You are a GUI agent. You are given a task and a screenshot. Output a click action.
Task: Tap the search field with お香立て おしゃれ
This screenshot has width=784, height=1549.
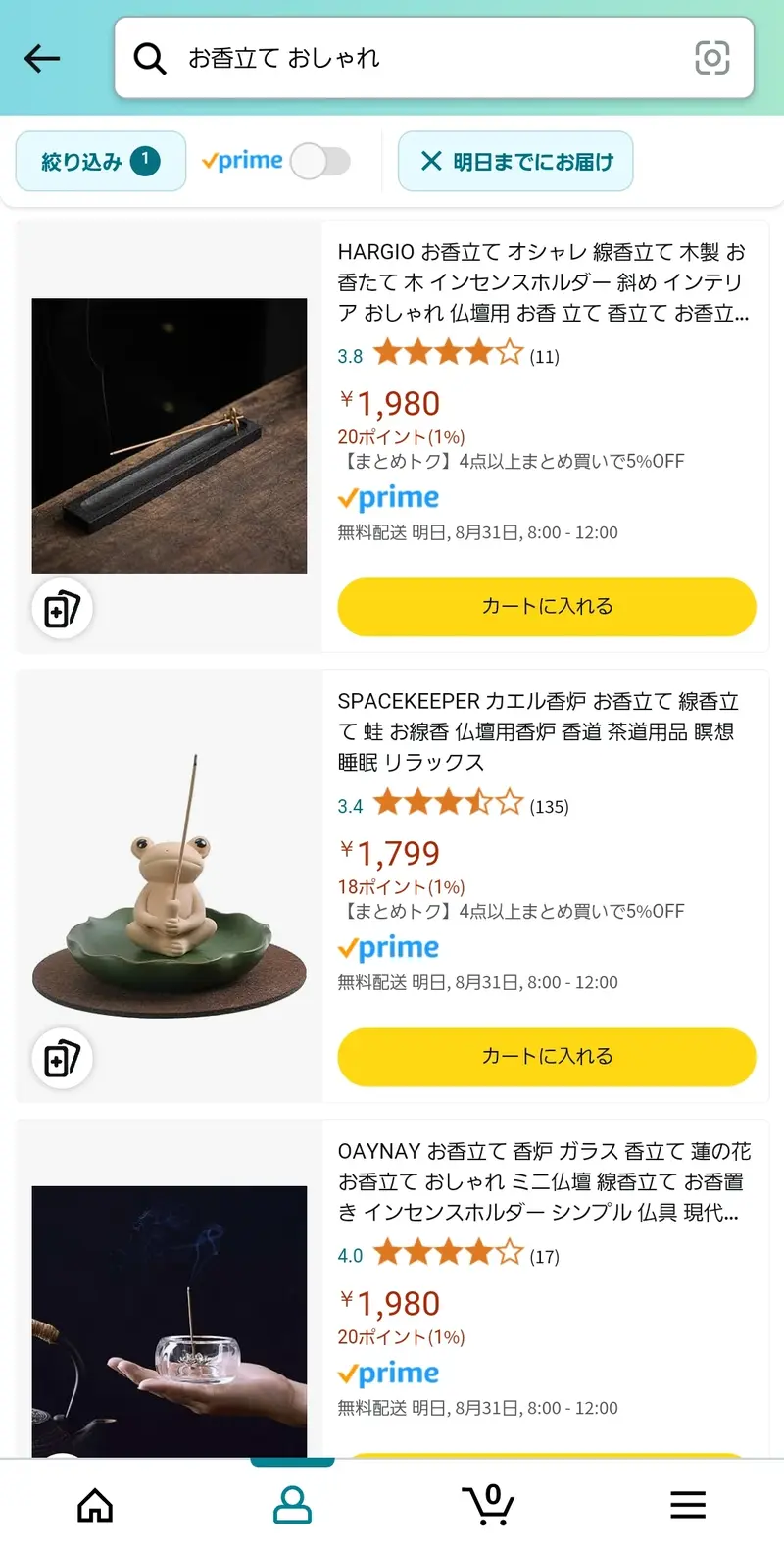tap(412, 59)
